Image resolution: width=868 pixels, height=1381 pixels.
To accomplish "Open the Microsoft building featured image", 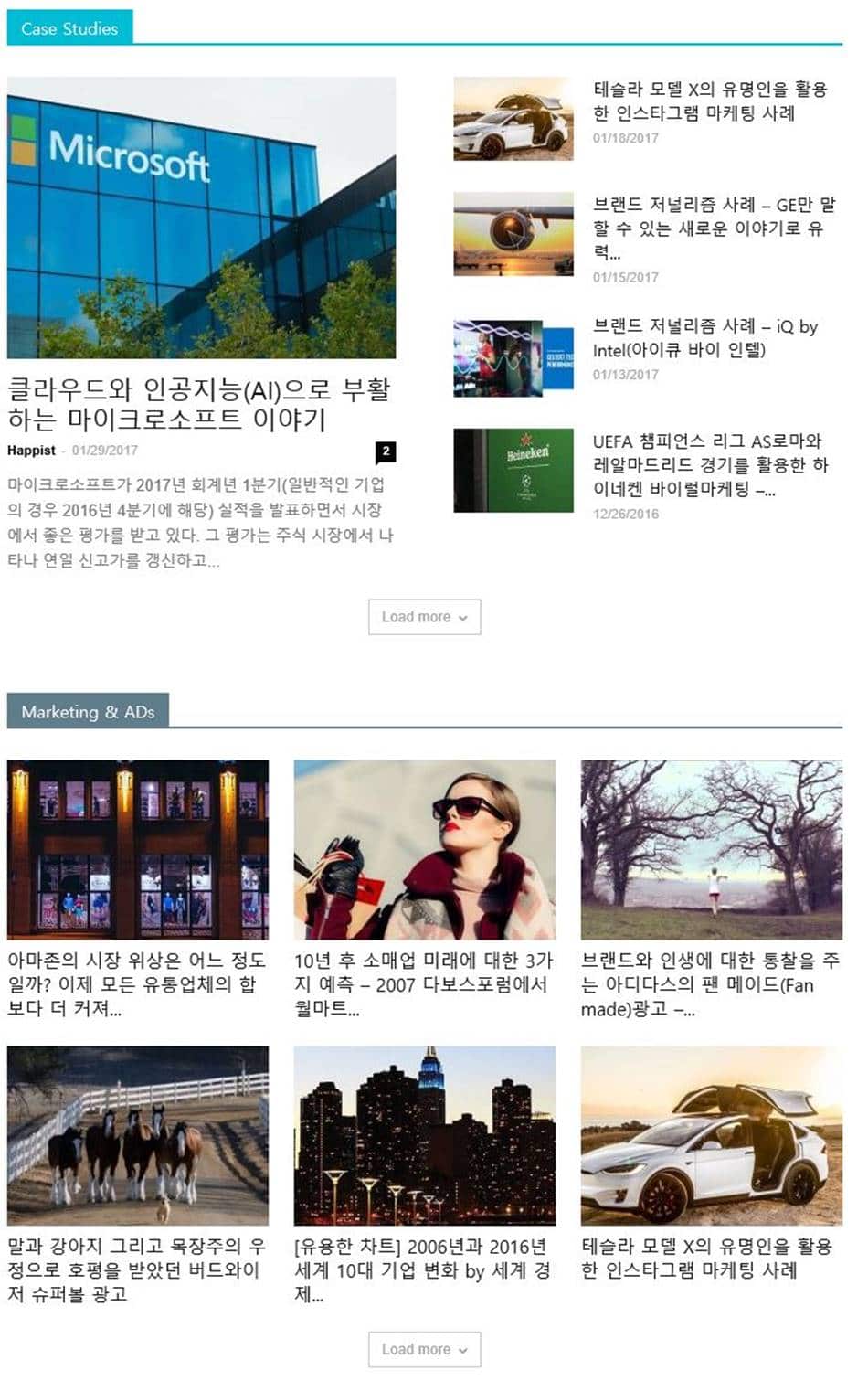I will 203,219.
